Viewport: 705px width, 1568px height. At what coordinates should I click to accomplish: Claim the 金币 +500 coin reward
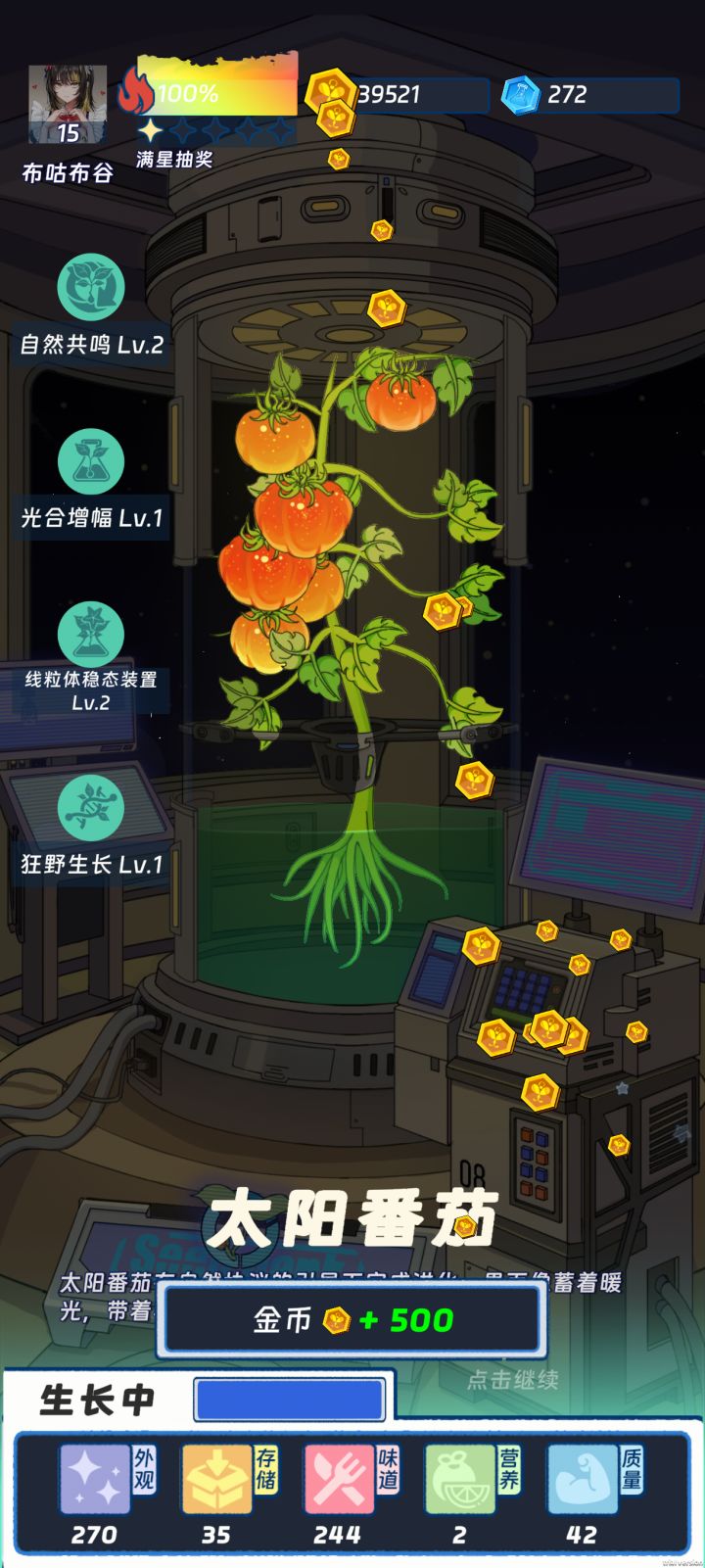click(x=352, y=1319)
